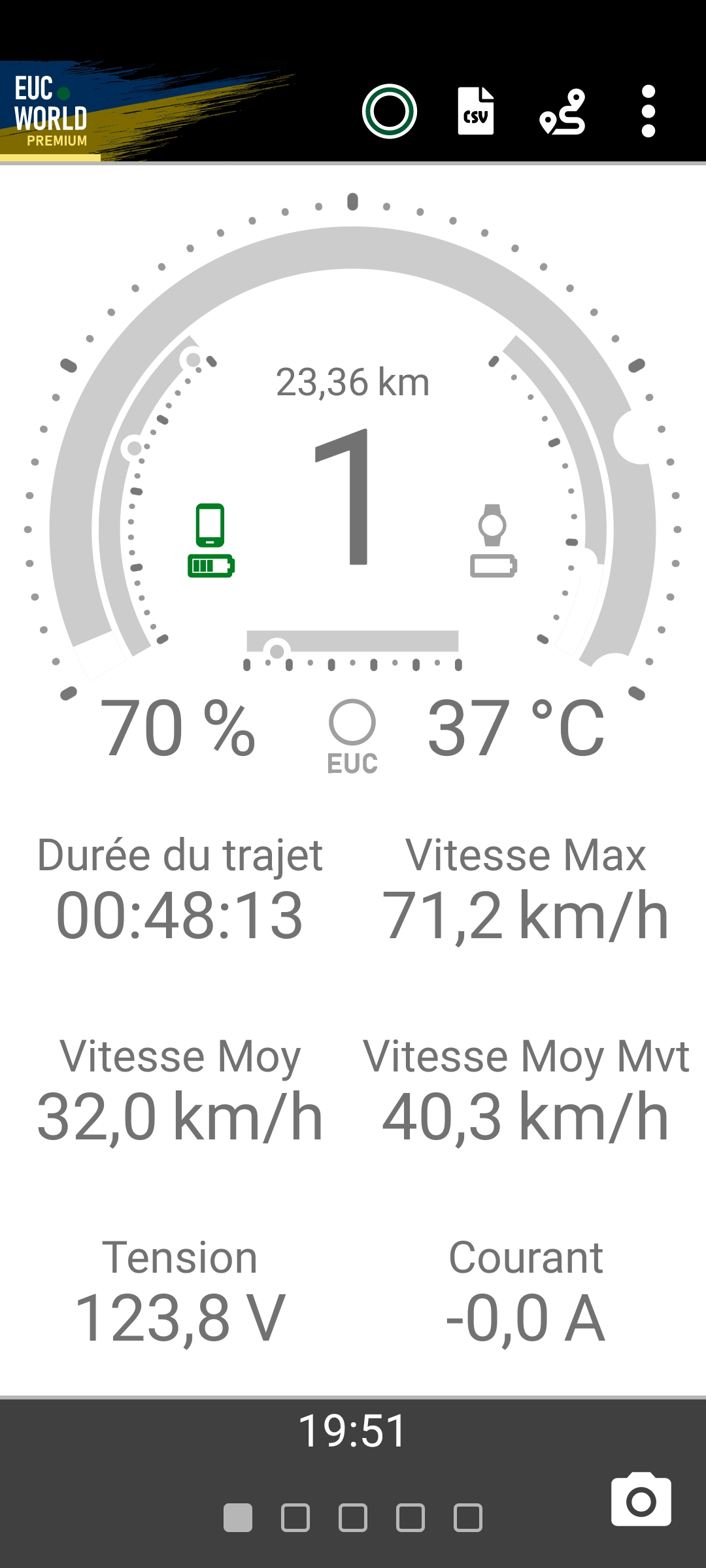Tap the EUC World Premium logo
The width and height of the screenshot is (706, 1568).
pyautogui.click(x=51, y=112)
